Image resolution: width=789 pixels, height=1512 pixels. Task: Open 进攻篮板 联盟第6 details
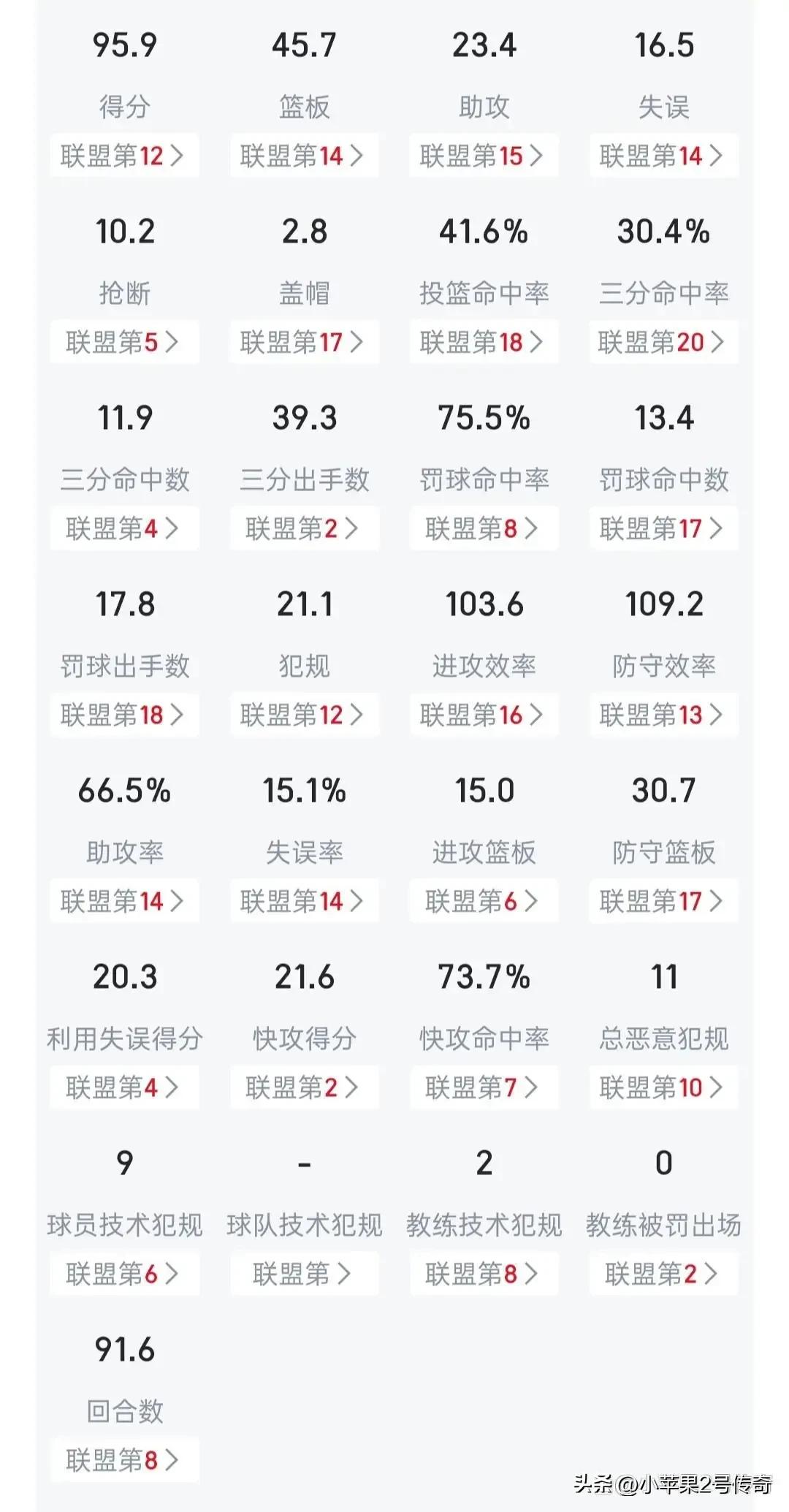click(x=483, y=902)
